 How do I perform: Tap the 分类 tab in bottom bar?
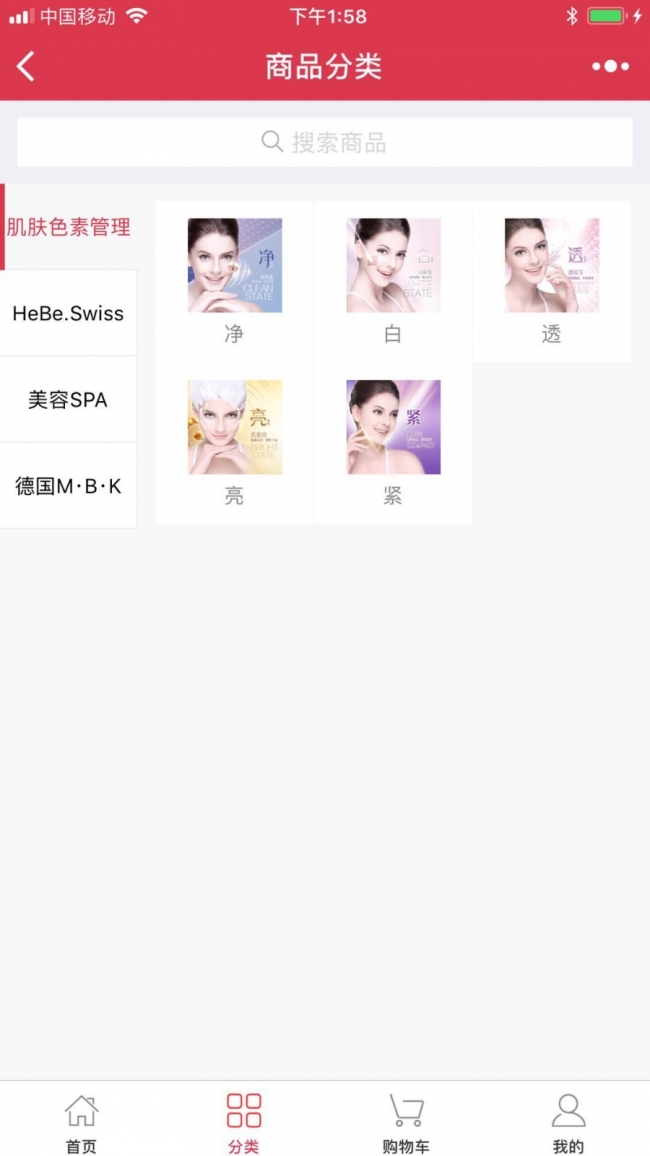coord(243,1122)
